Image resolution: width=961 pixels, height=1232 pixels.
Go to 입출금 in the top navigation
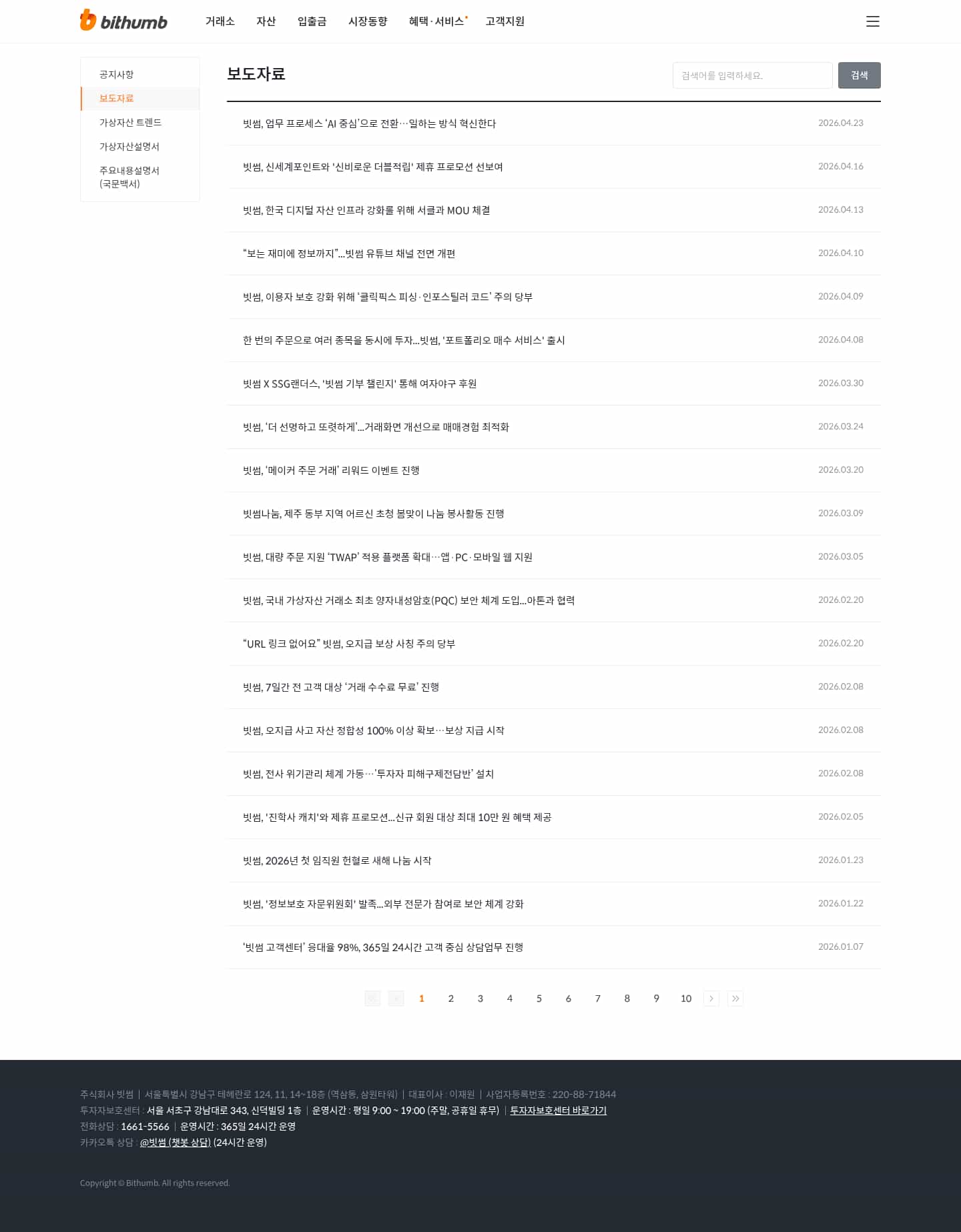pyautogui.click(x=312, y=21)
